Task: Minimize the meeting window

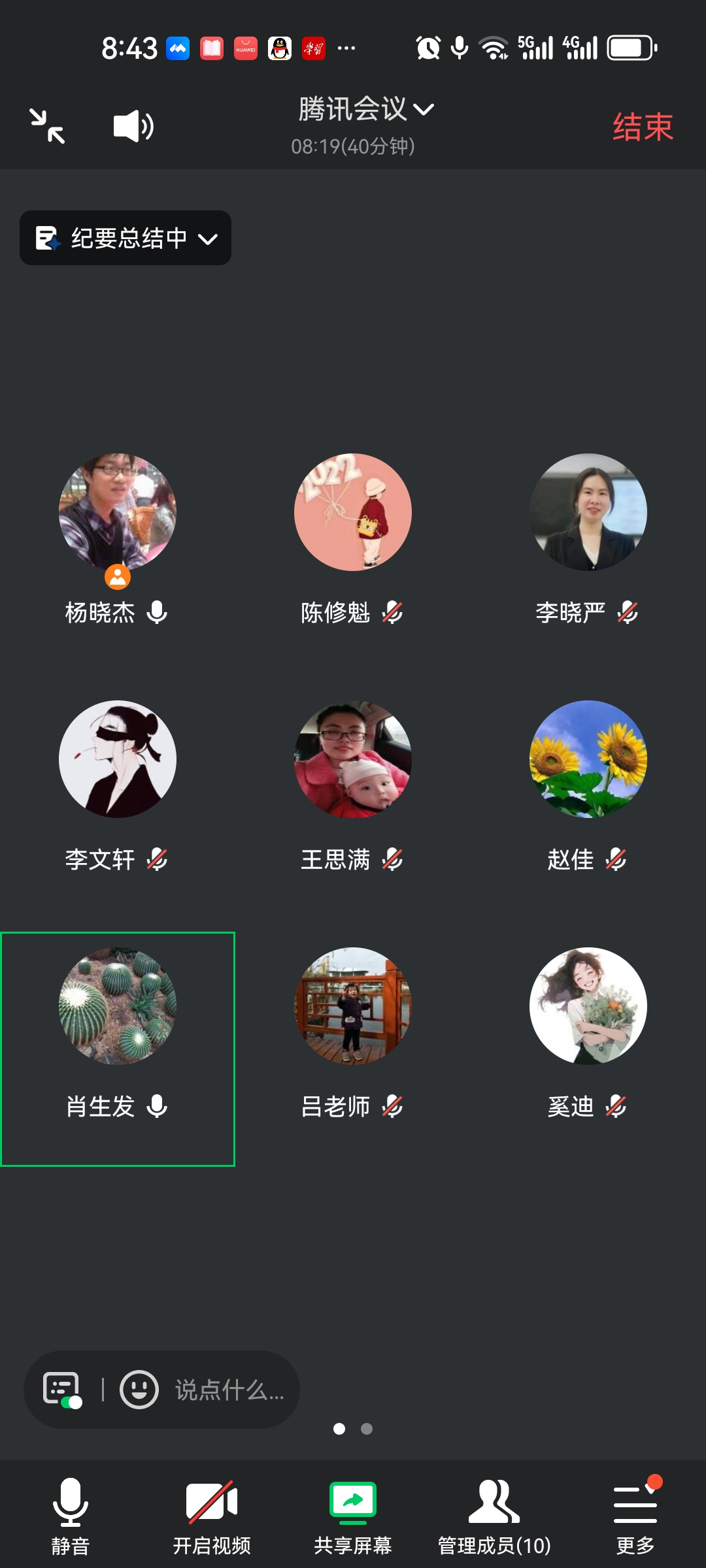Action: tap(47, 125)
